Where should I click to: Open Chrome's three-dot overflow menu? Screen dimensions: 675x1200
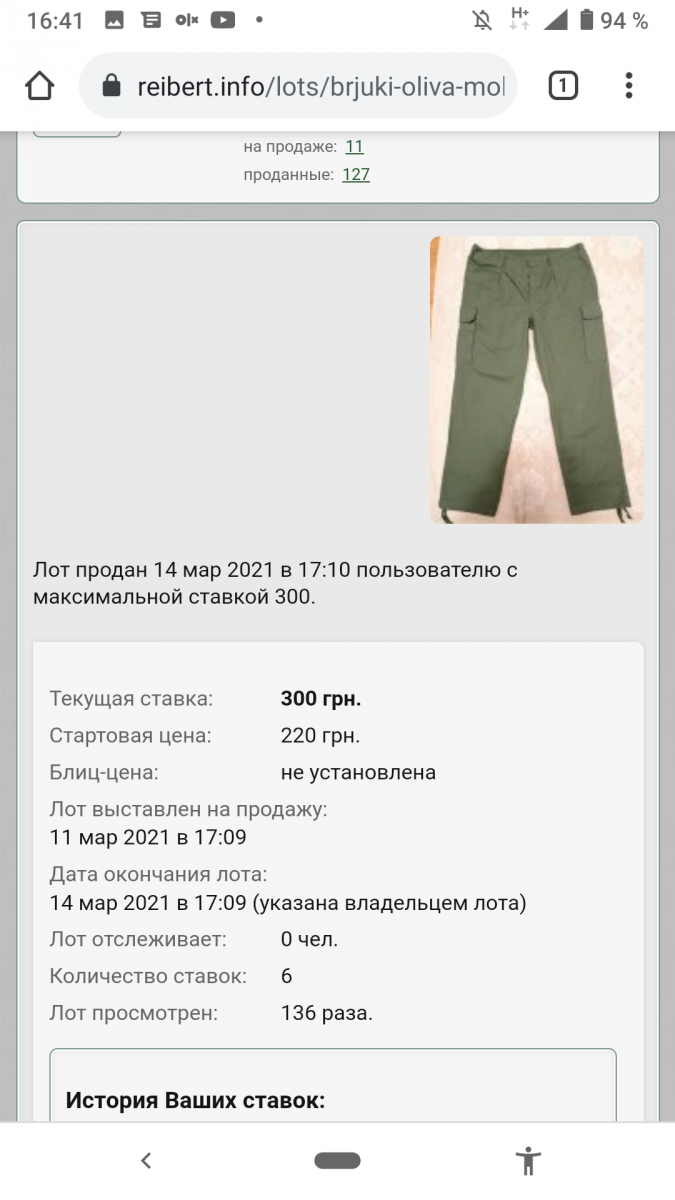(x=629, y=86)
